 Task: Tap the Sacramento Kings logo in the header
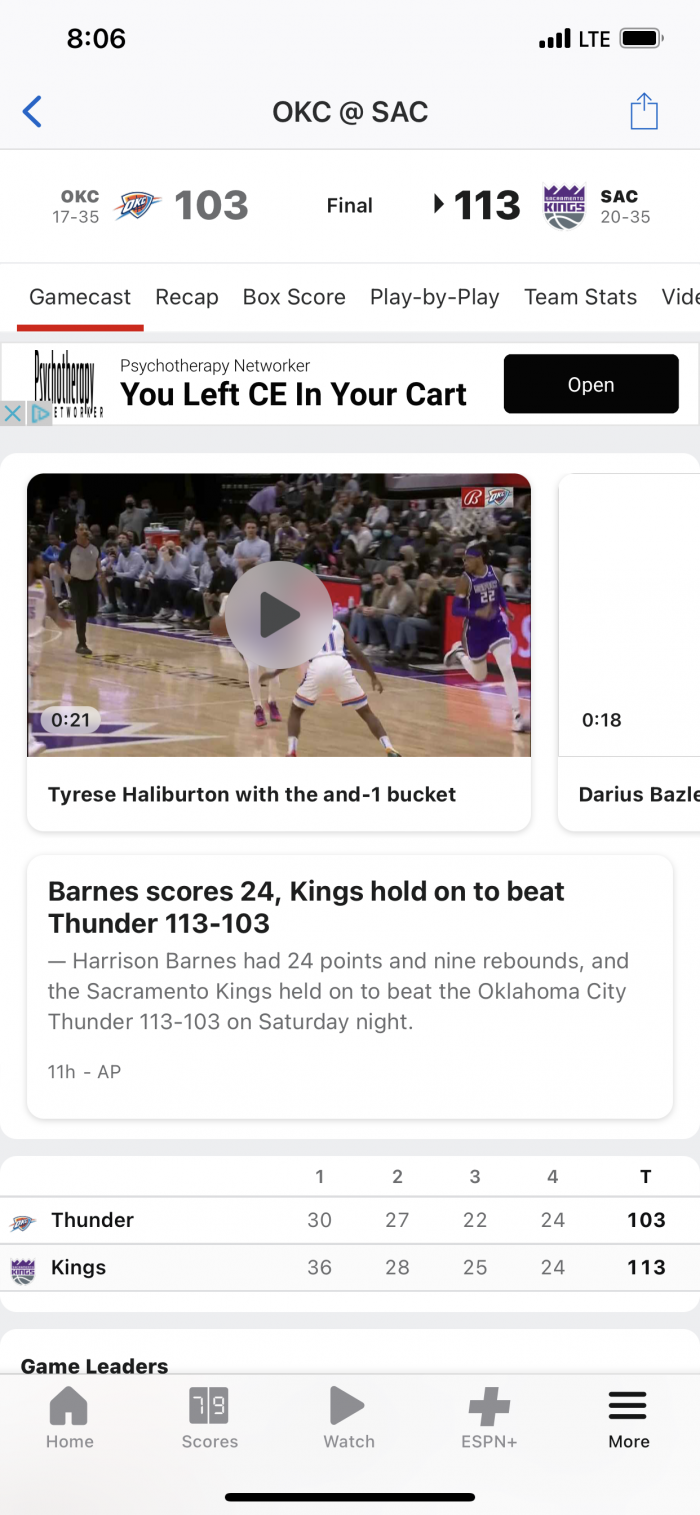point(564,206)
